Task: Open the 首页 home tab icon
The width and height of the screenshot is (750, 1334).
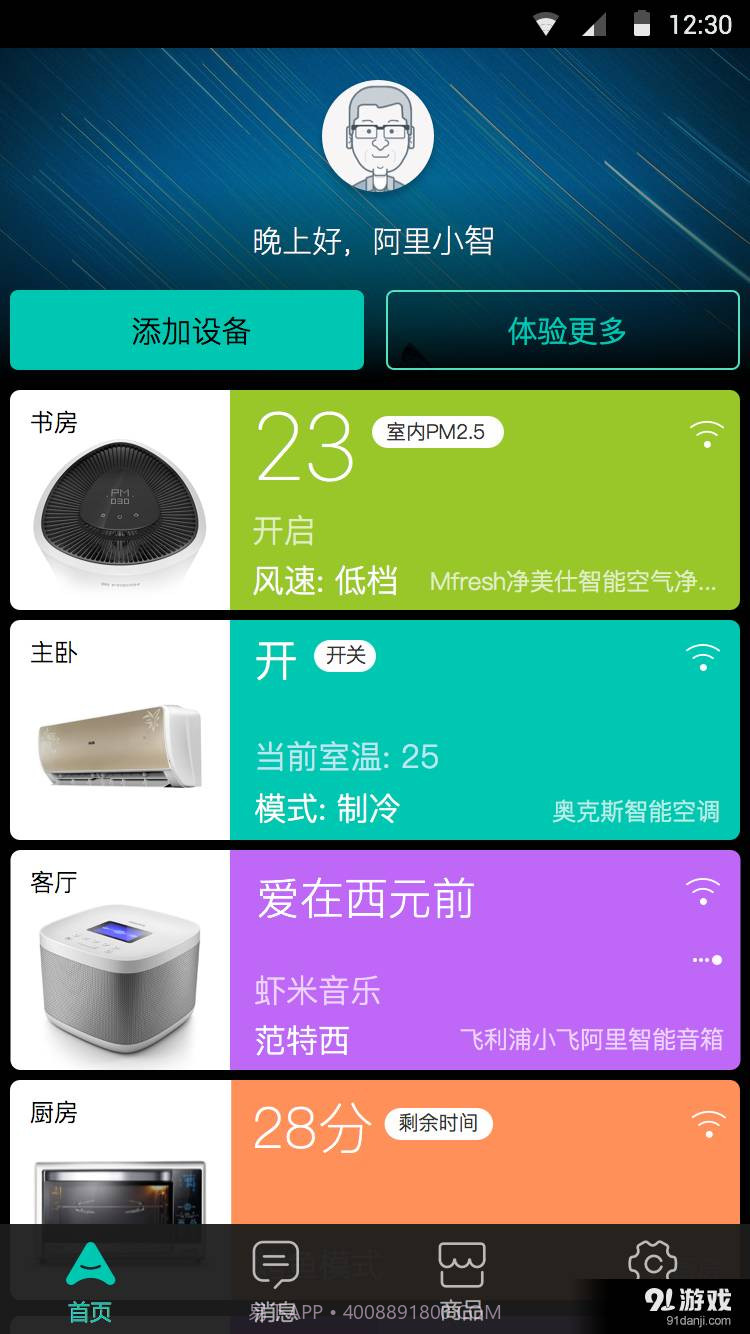Action: click(90, 1270)
